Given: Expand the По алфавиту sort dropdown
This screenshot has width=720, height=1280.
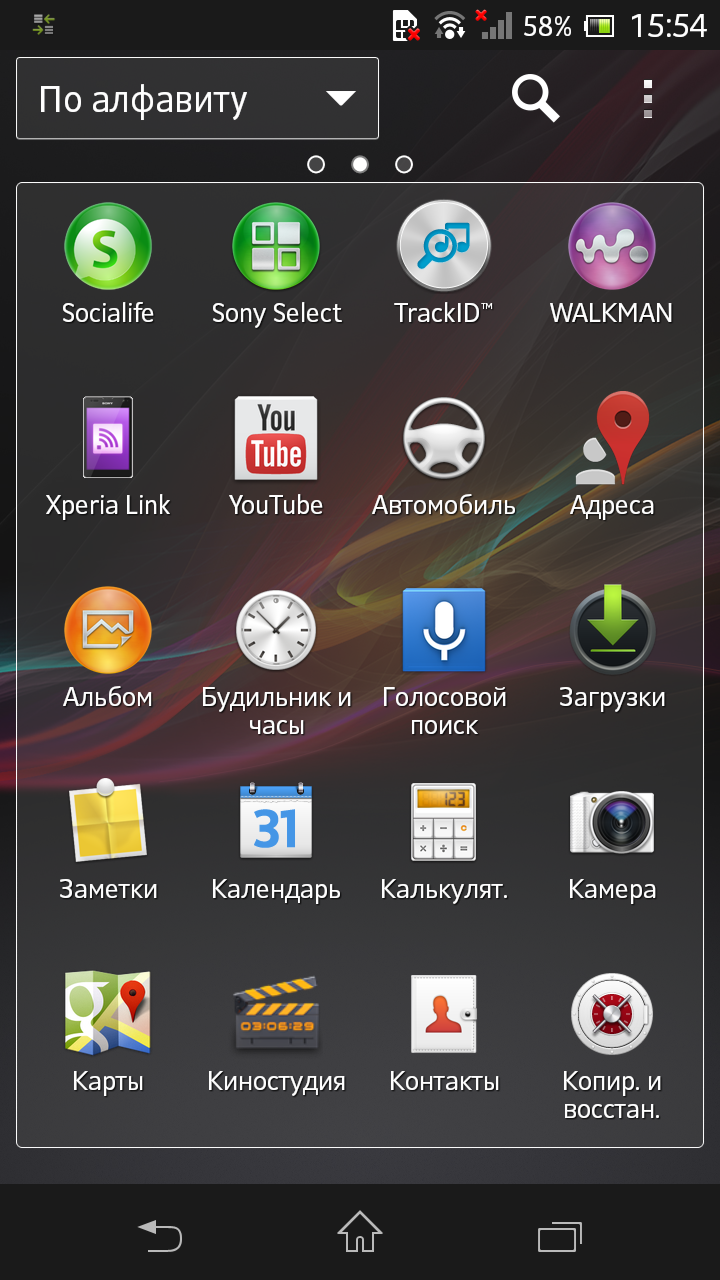Looking at the screenshot, I should 197,98.
